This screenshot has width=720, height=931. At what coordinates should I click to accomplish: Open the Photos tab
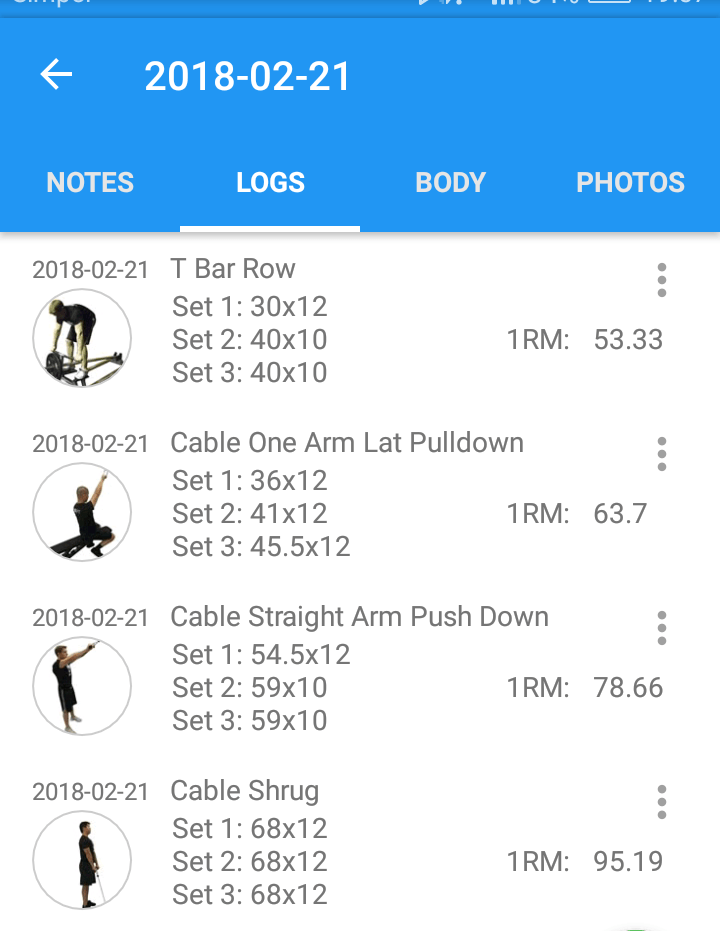630,182
